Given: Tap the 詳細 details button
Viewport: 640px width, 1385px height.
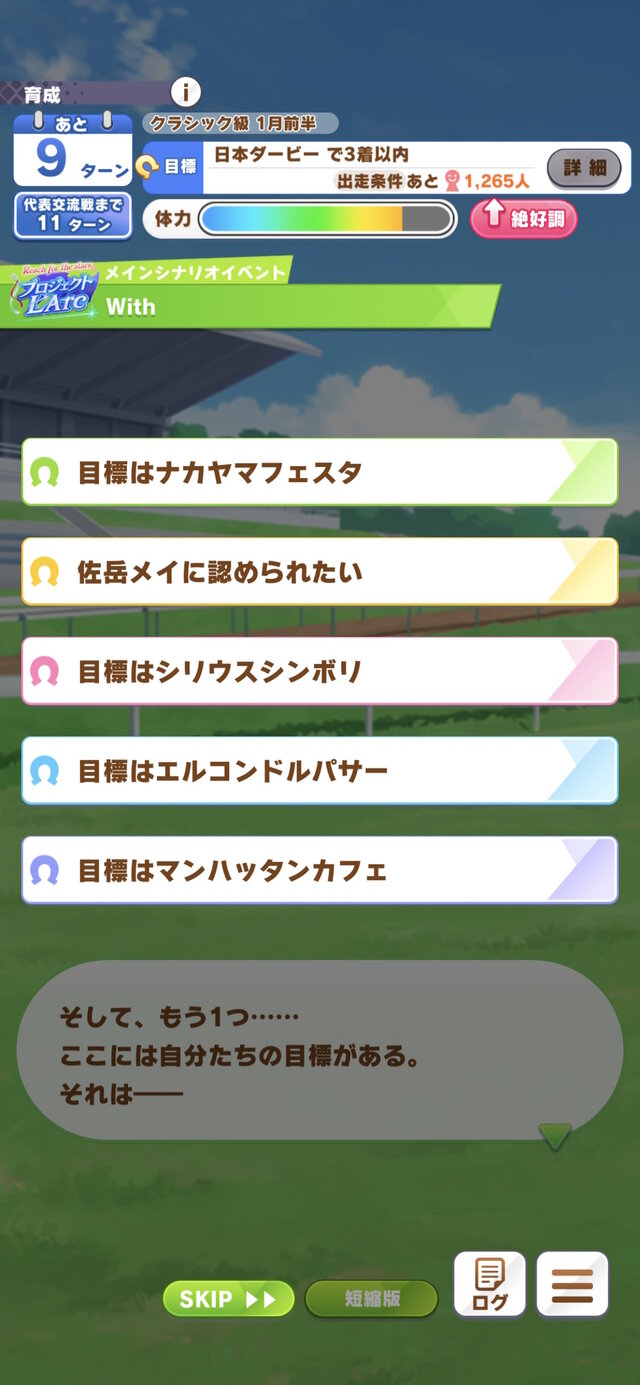Looking at the screenshot, I should pos(584,167).
